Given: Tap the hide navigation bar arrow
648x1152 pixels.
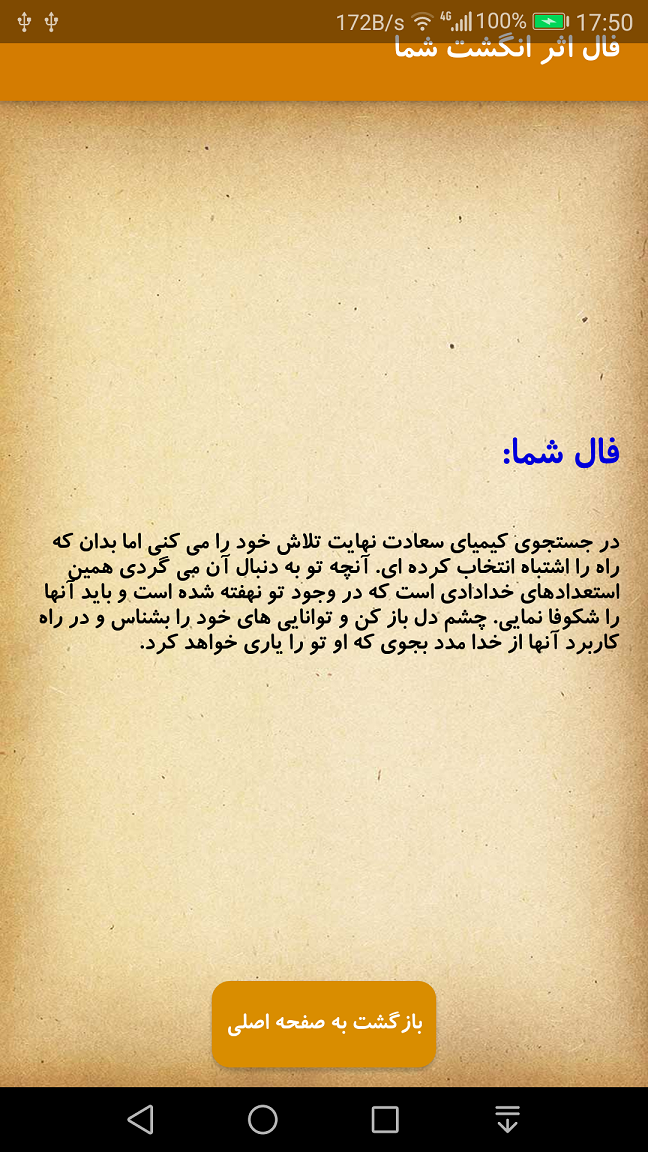Looking at the screenshot, I should 508,1119.
